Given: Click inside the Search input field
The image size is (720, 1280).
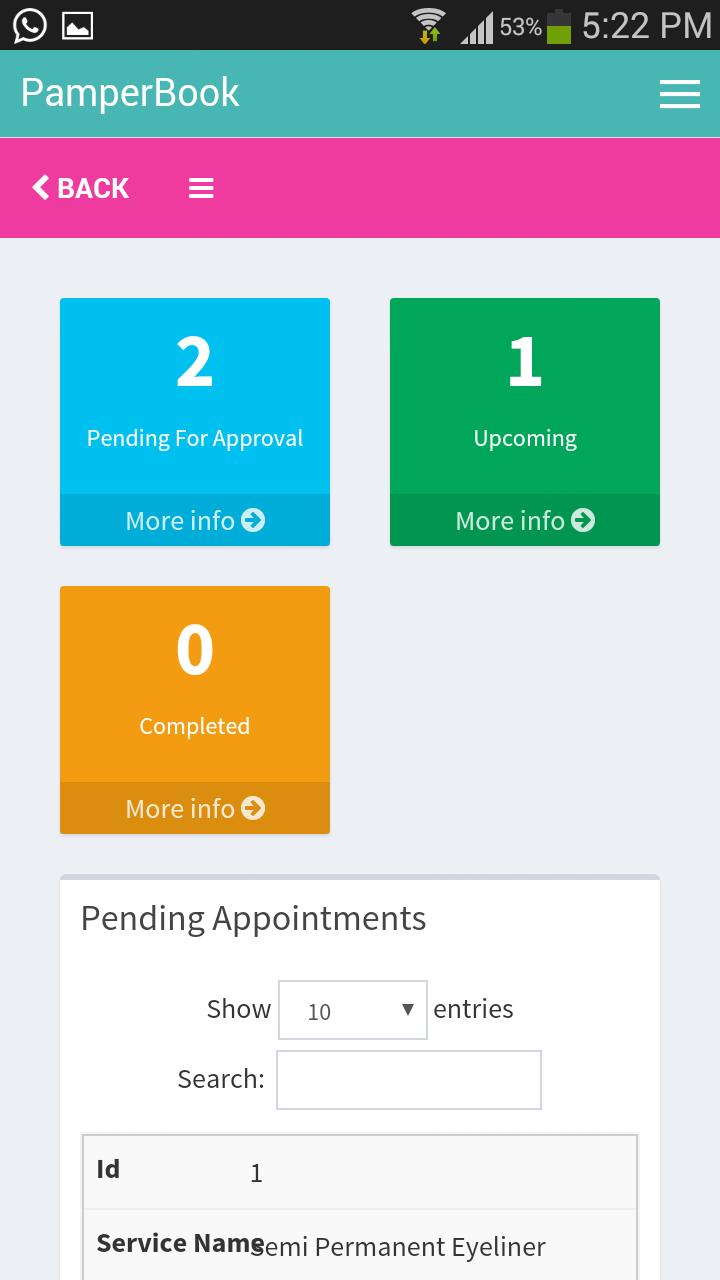Looking at the screenshot, I should pos(409,1079).
